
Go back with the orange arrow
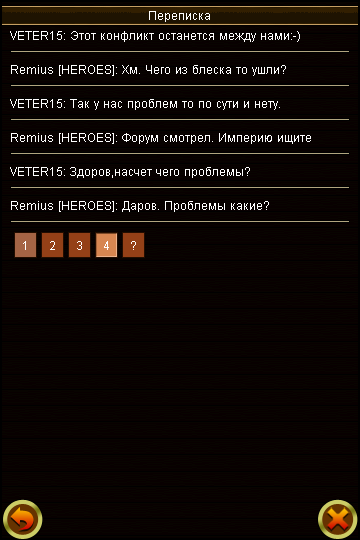[22, 519]
